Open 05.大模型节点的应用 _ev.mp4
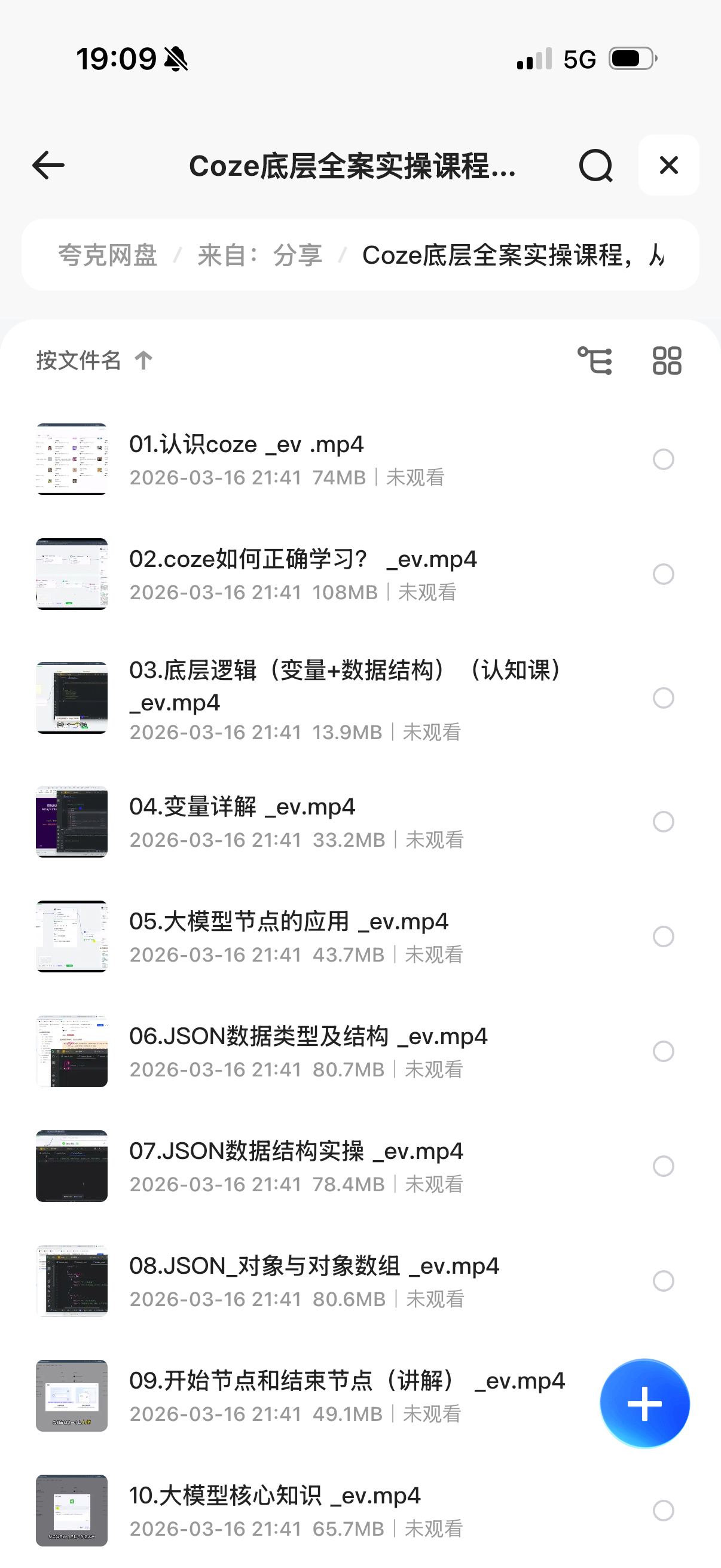 [x=288, y=922]
